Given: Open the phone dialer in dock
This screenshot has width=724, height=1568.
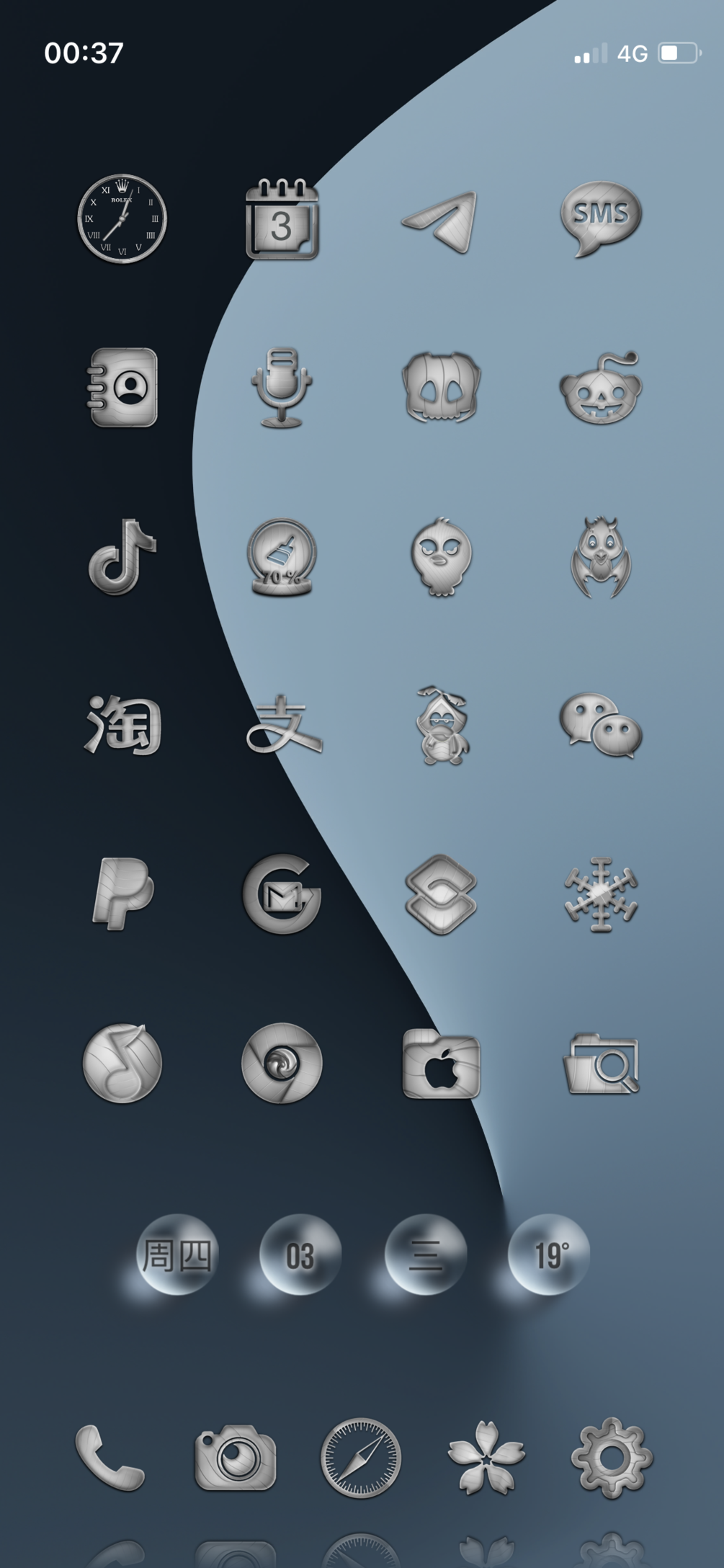Looking at the screenshot, I should (110, 1458).
